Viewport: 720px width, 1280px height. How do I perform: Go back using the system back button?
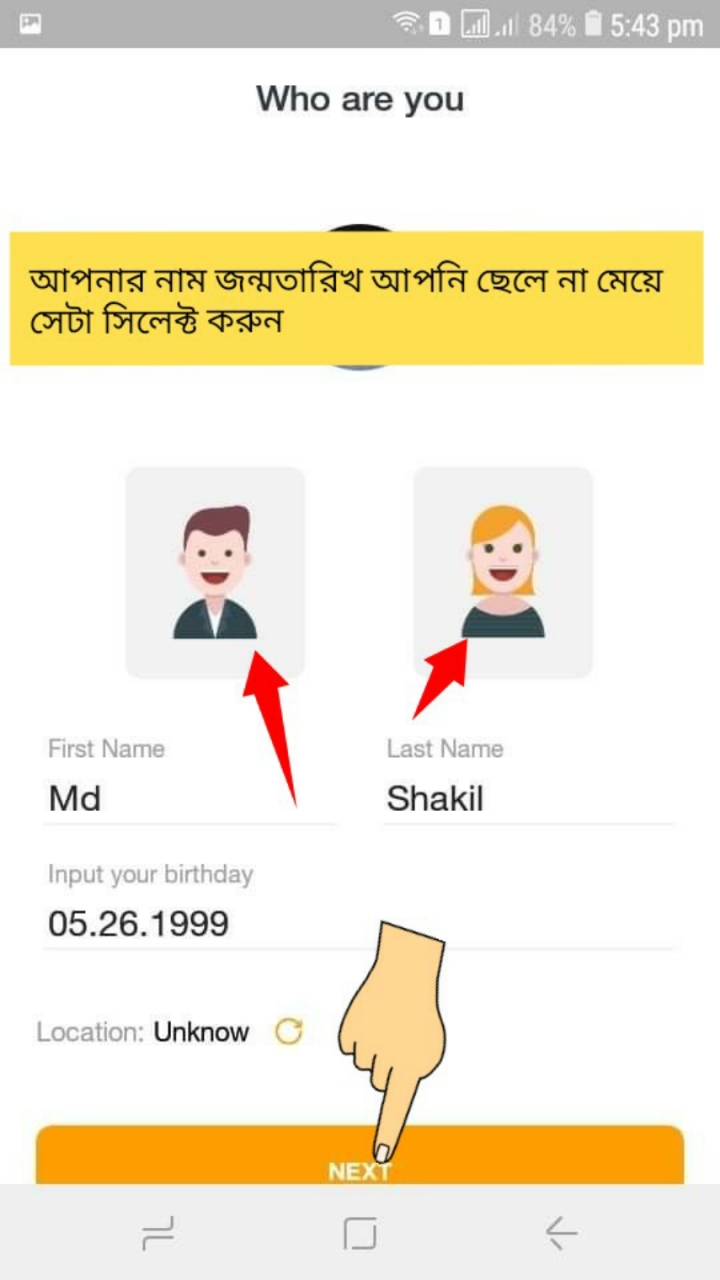click(561, 1233)
